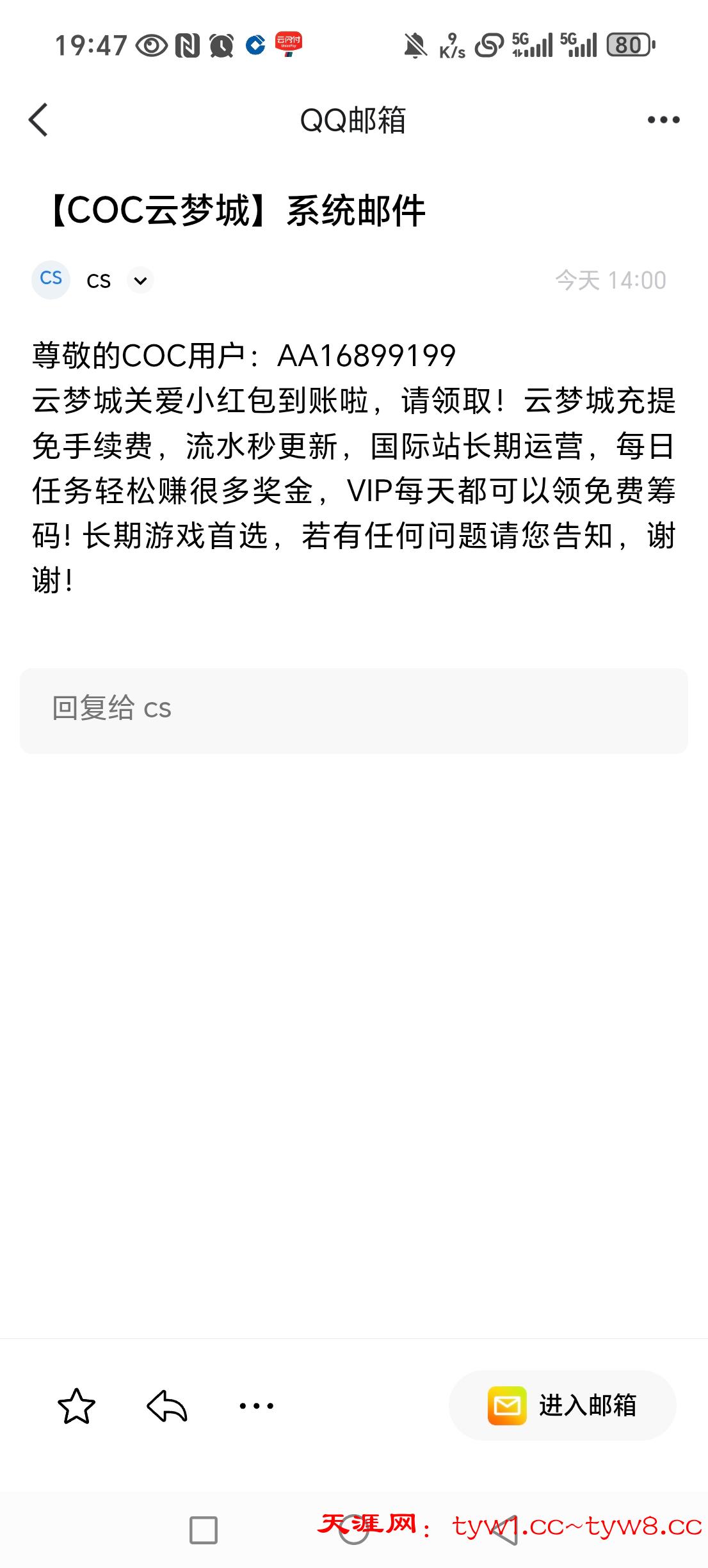Tap the 进入邮箱 button
Image resolution: width=708 pixels, height=1568 pixels.
click(x=562, y=1405)
